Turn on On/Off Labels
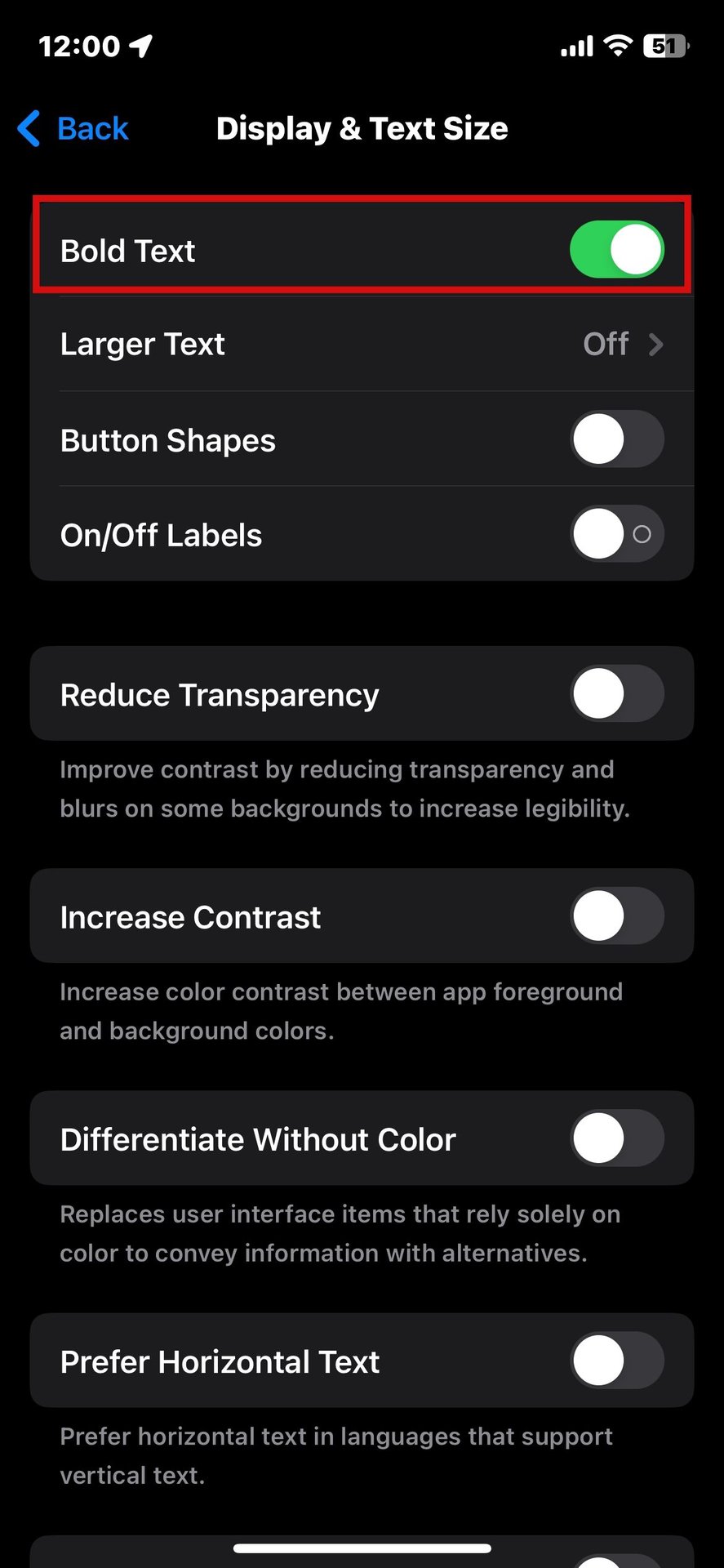This screenshot has height=1568, width=724. coord(616,534)
